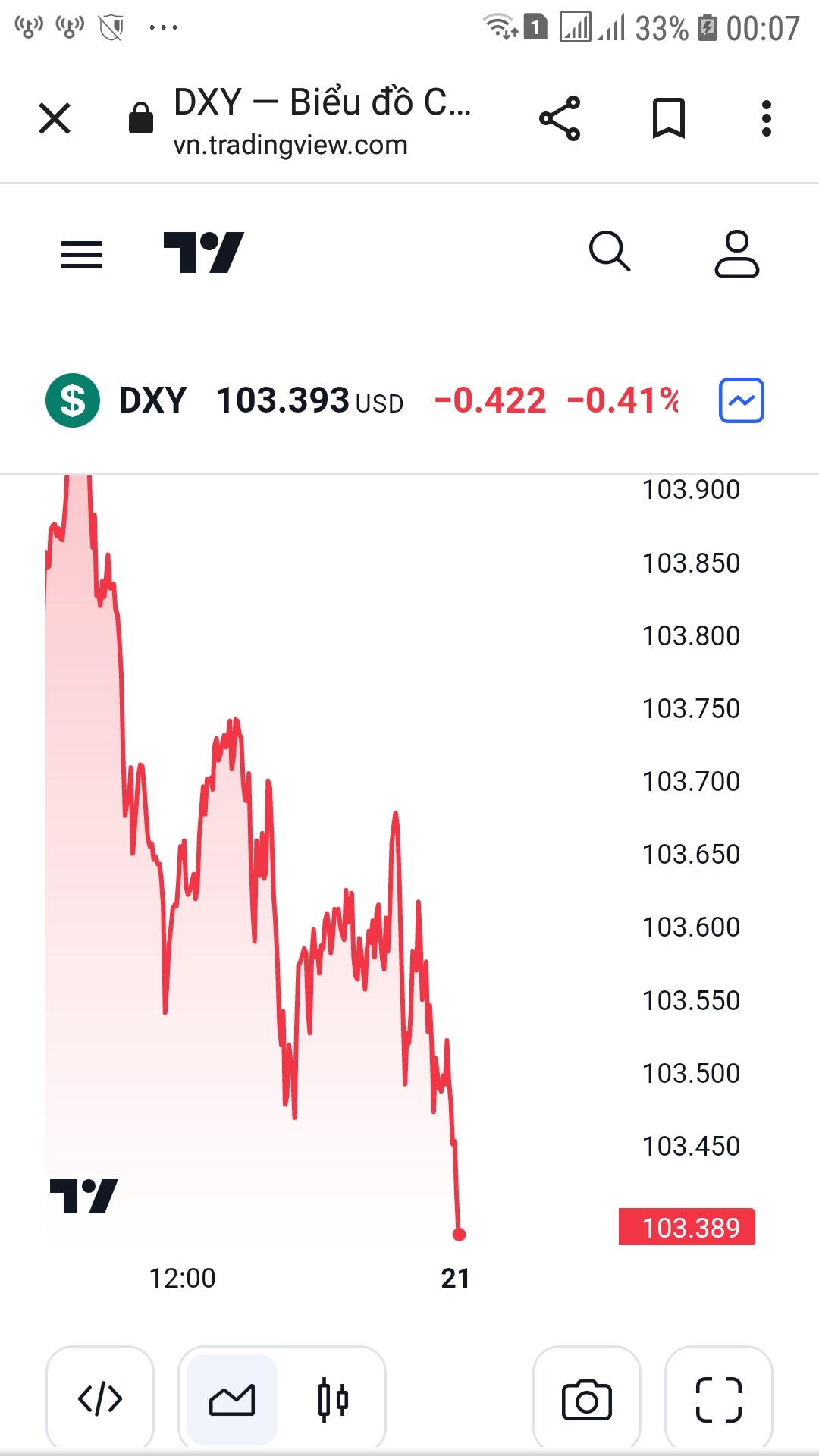Get the embed code for the chart
This screenshot has height=1456, width=819.
click(100, 1399)
